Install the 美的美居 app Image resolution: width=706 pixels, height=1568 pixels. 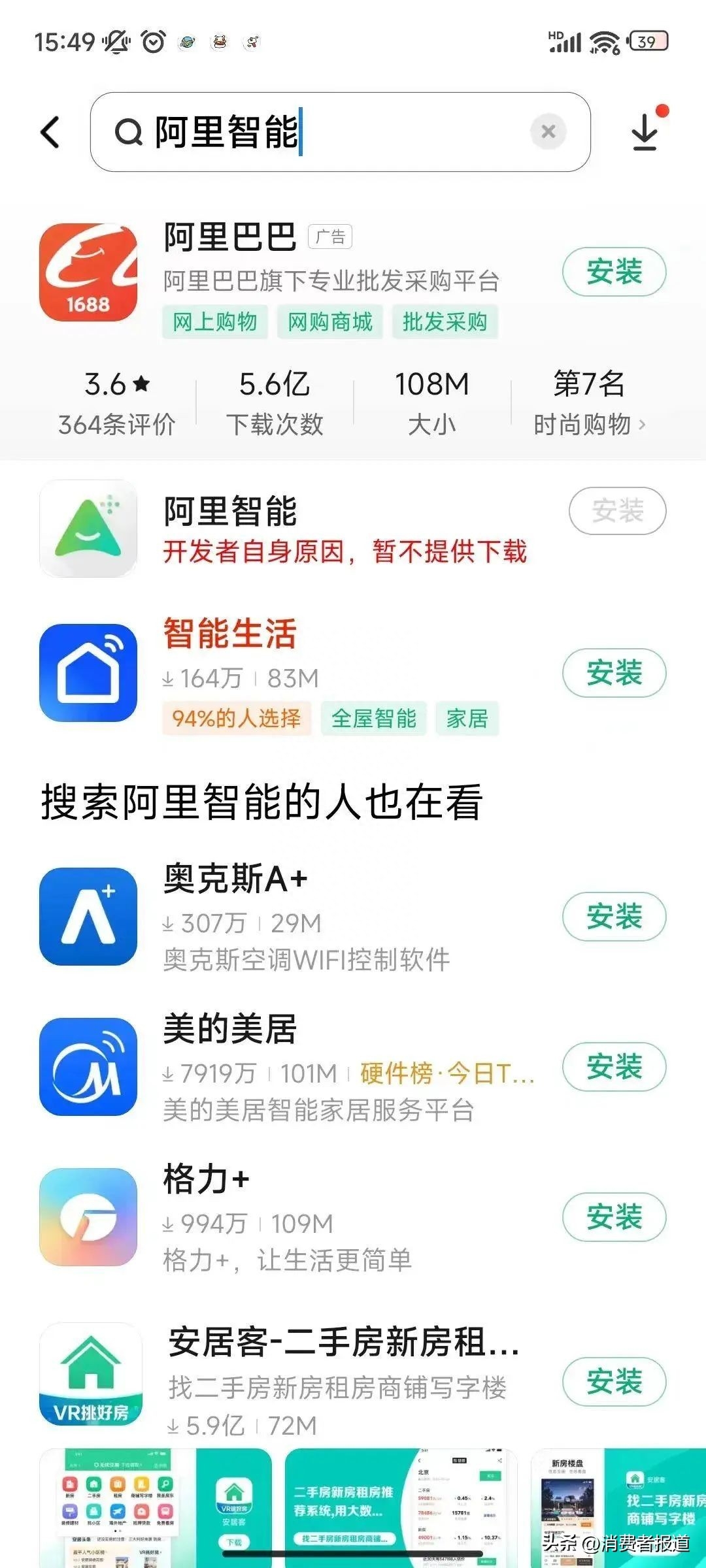(614, 1067)
